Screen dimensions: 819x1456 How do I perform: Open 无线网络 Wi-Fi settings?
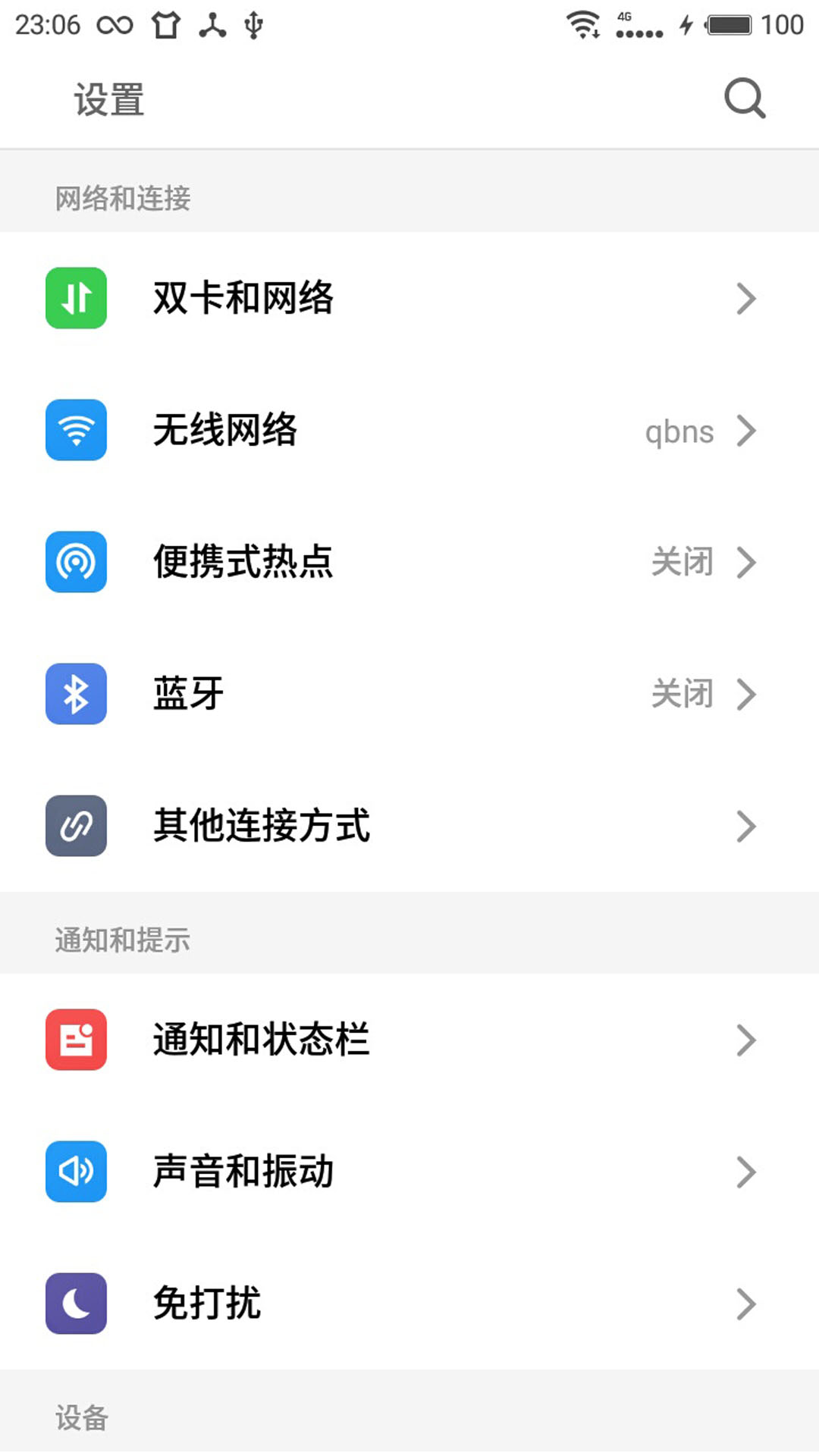click(x=409, y=430)
